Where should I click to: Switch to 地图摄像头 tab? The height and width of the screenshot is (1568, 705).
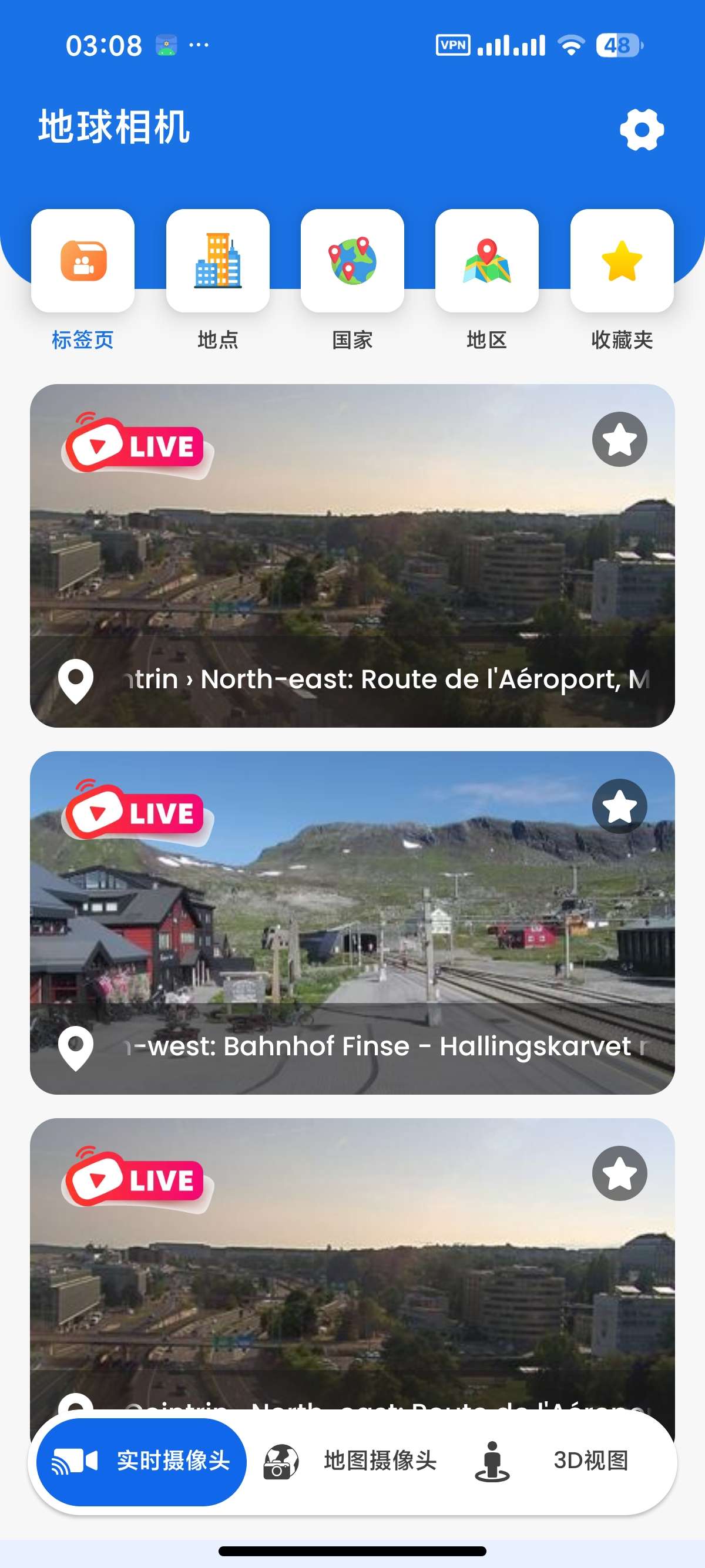(350, 1462)
